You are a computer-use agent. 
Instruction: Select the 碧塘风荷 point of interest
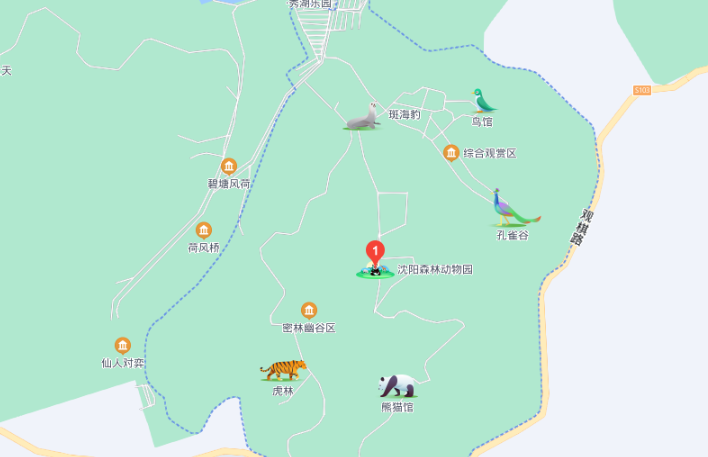(229, 167)
